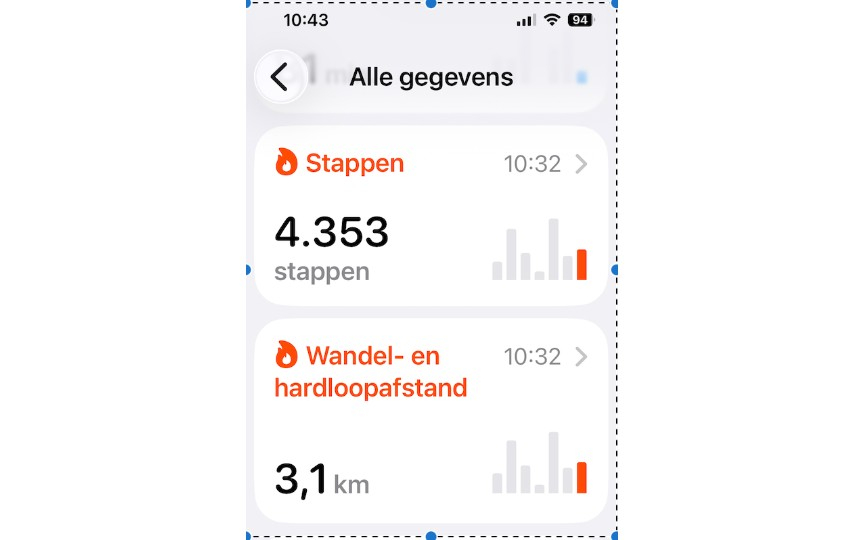Open the Wandel- en hardloopafstand card

click(431, 421)
